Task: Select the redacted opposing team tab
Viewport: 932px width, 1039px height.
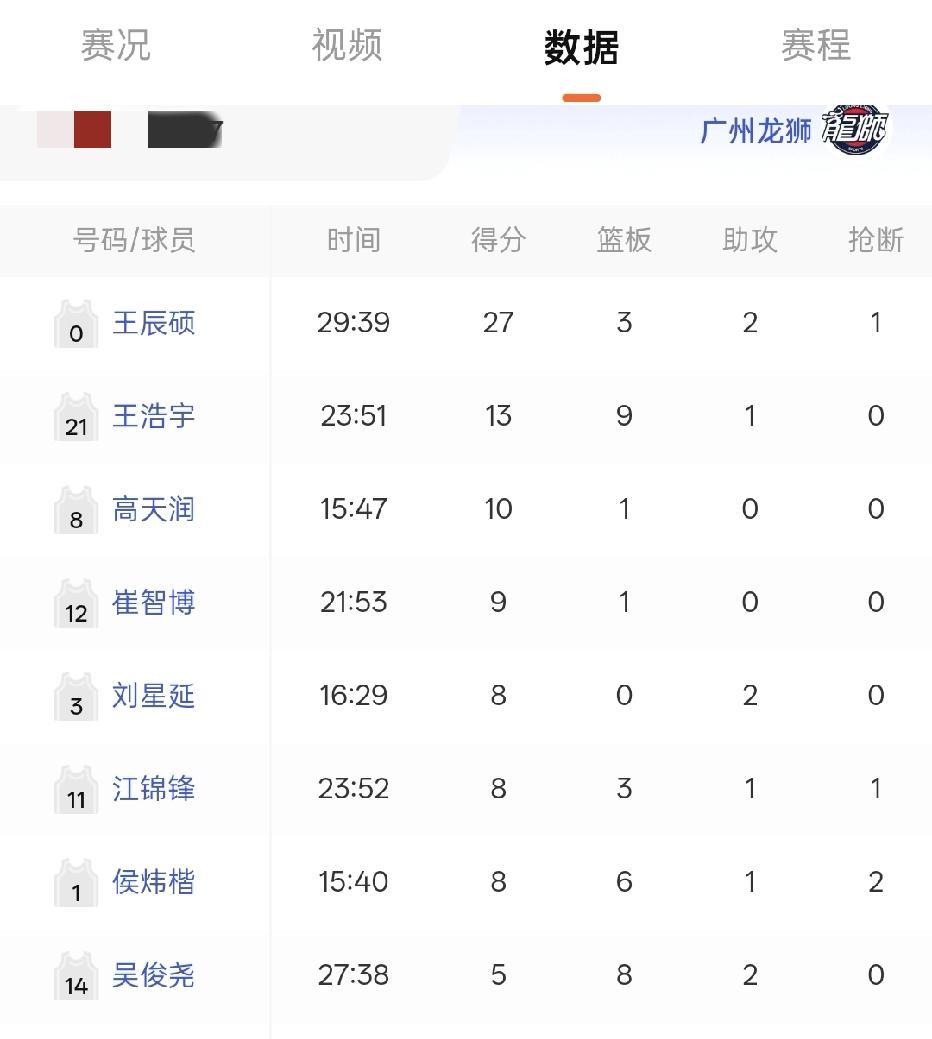Action: (x=130, y=129)
